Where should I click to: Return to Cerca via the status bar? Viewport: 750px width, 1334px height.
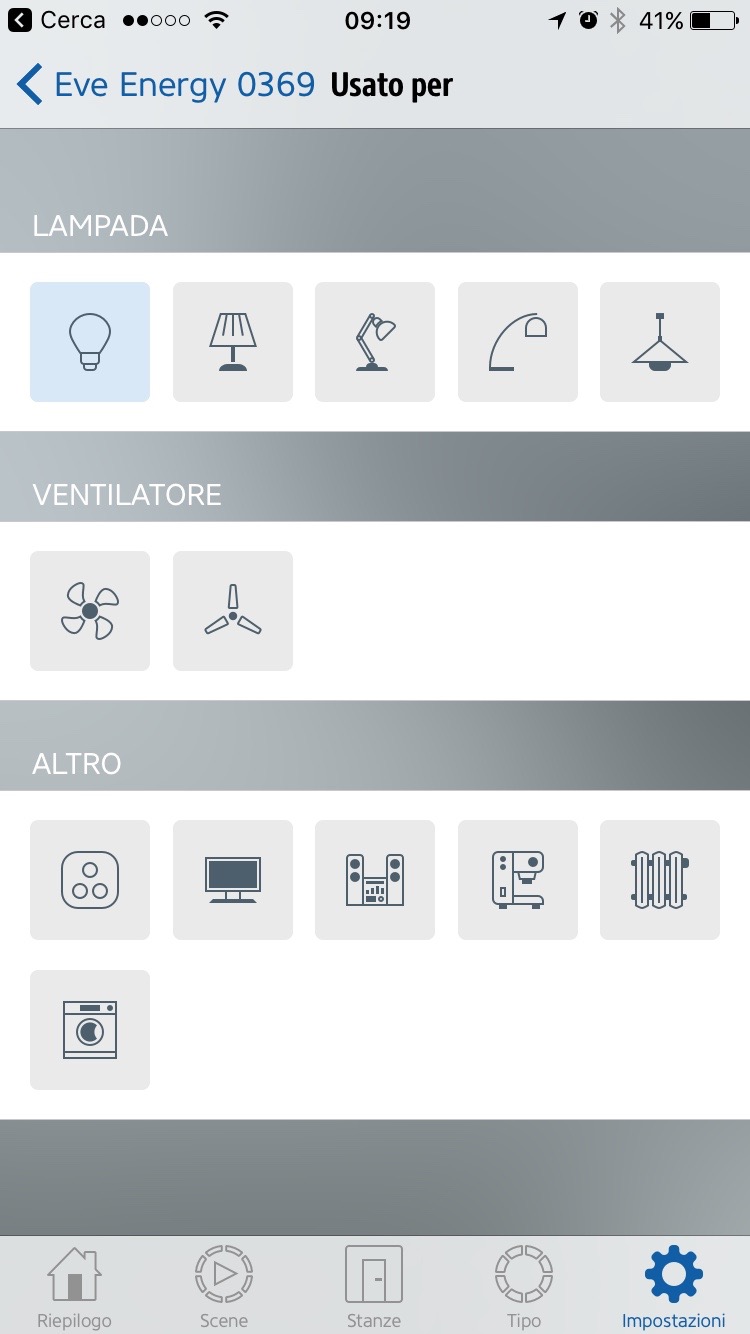[x=56, y=20]
